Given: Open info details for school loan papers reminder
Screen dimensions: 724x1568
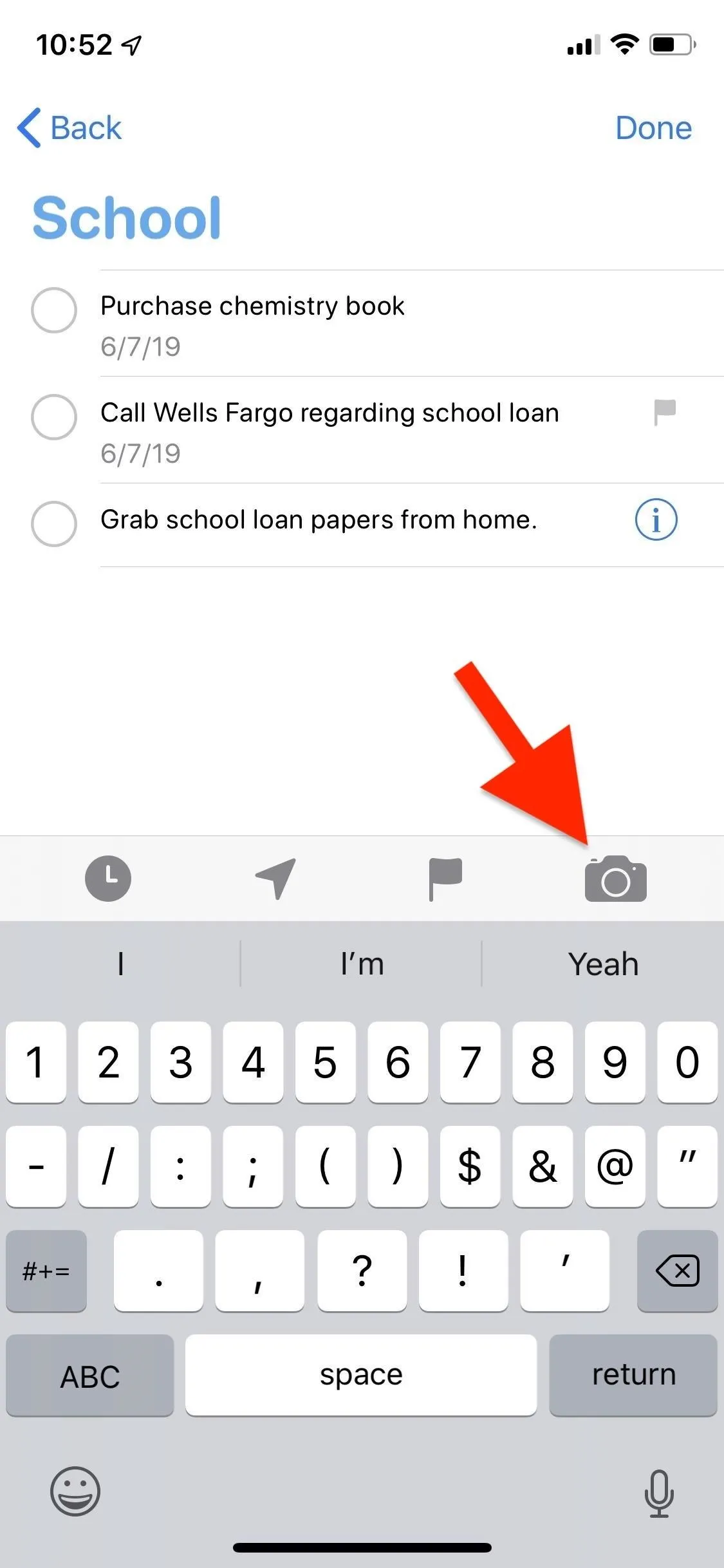Looking at the screenshot, I should [656, 519].
